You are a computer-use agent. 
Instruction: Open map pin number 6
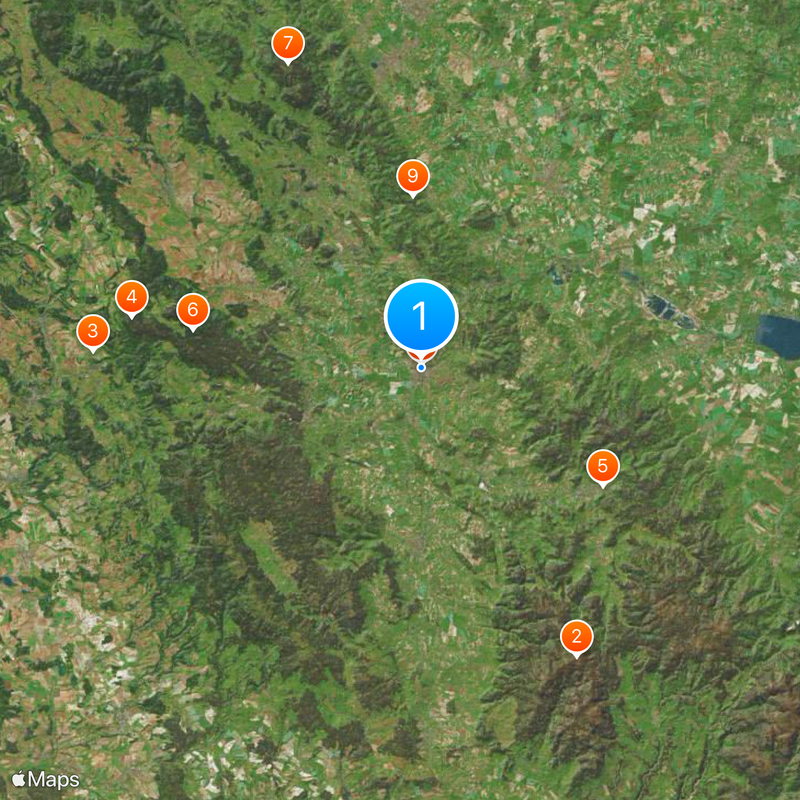pyautogui.click(x=193, y=310)
